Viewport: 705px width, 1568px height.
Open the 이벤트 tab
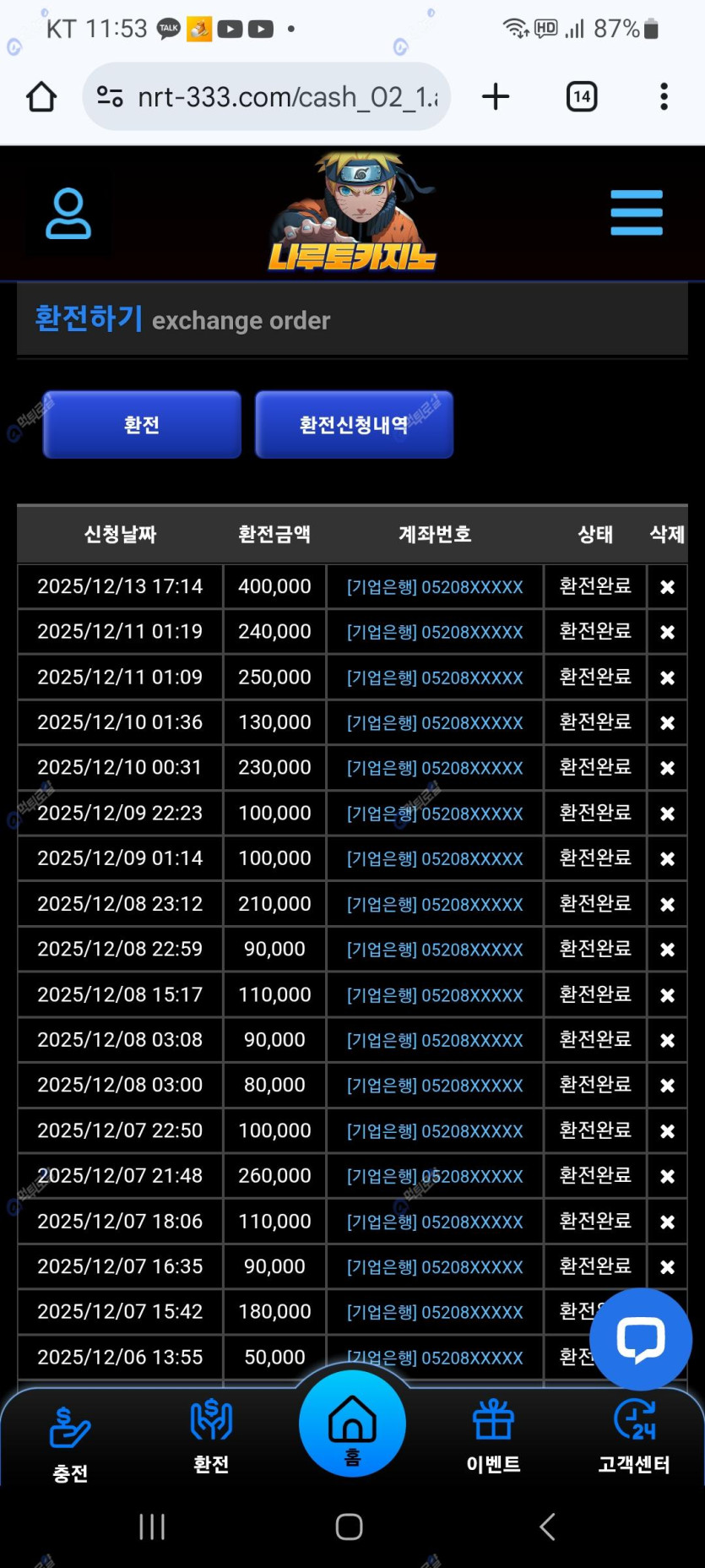click(x=493, y=1436)
